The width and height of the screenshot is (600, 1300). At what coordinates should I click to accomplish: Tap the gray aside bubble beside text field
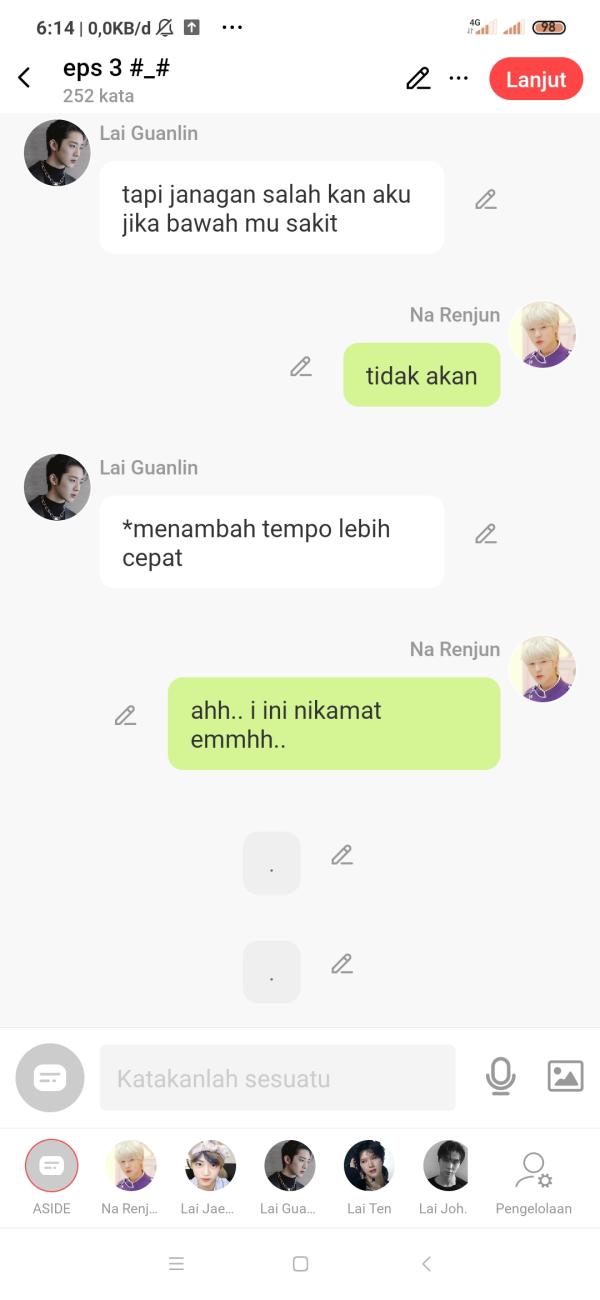[50, 1078]
